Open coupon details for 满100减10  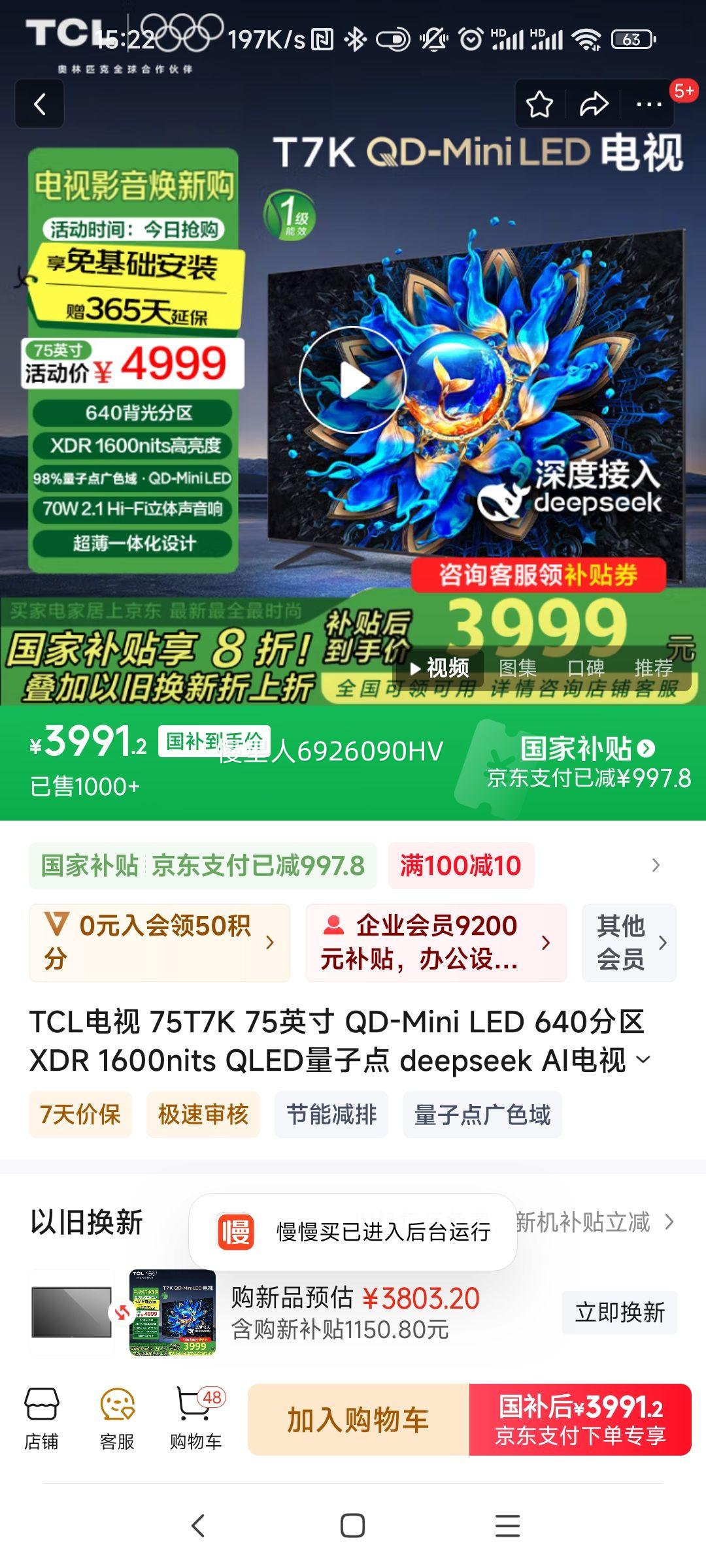point(461,866)
